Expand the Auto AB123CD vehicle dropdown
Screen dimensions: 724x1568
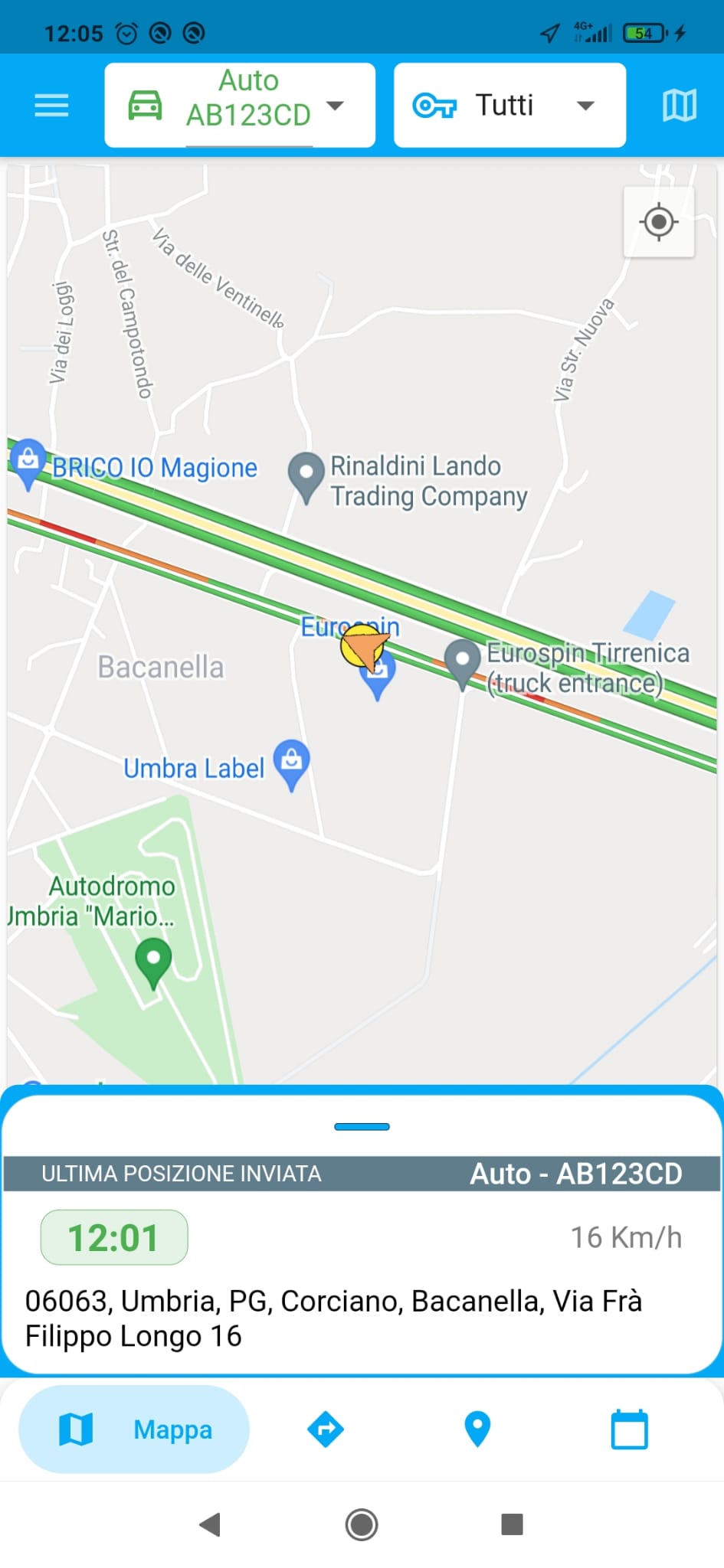coord(240,105)
